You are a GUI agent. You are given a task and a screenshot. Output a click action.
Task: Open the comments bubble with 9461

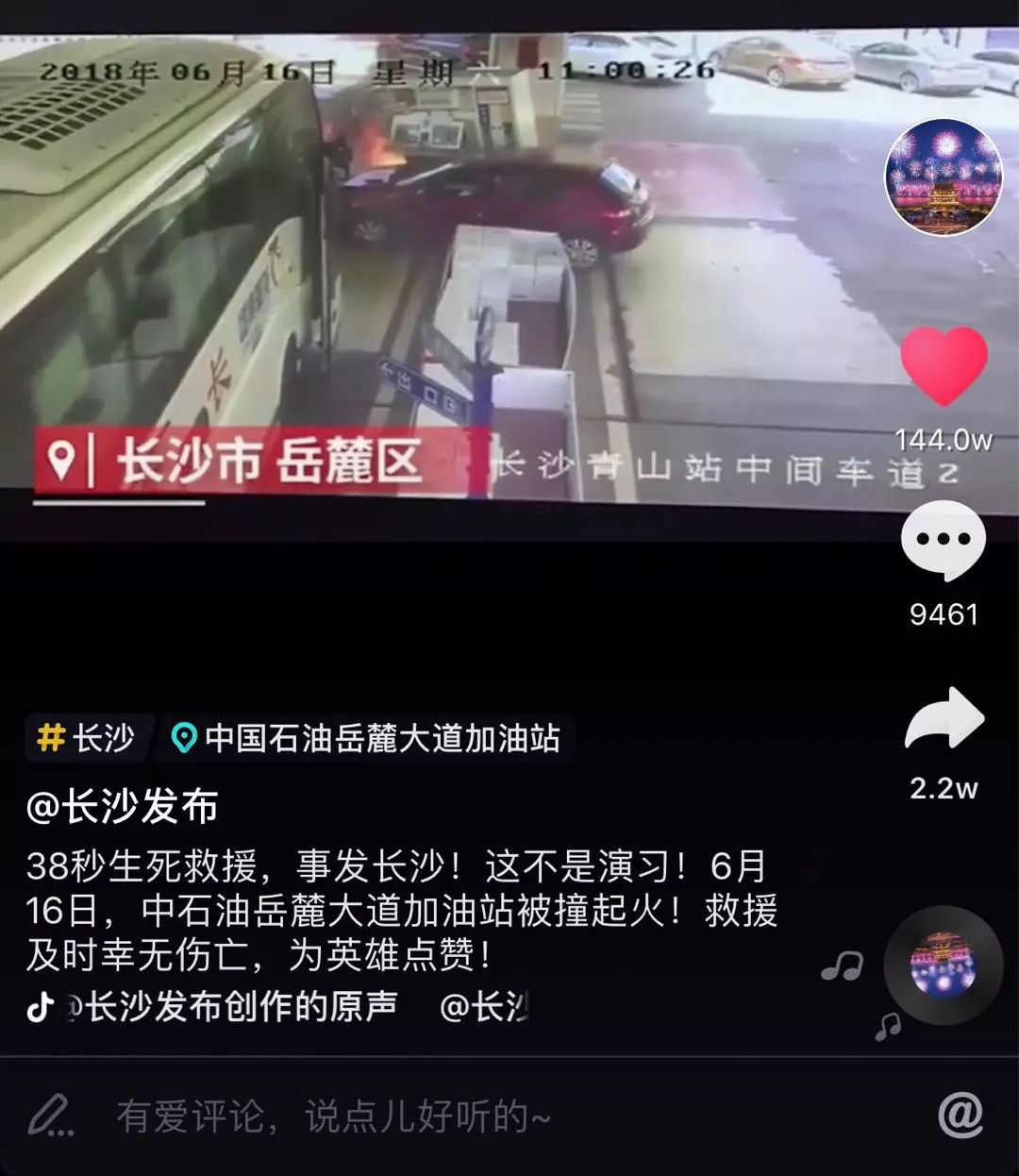click(x=943, y=540)
